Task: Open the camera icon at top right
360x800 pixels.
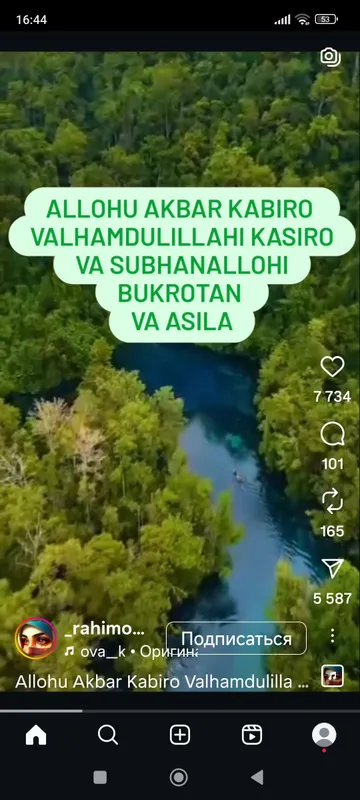Action: pos(330,57)
